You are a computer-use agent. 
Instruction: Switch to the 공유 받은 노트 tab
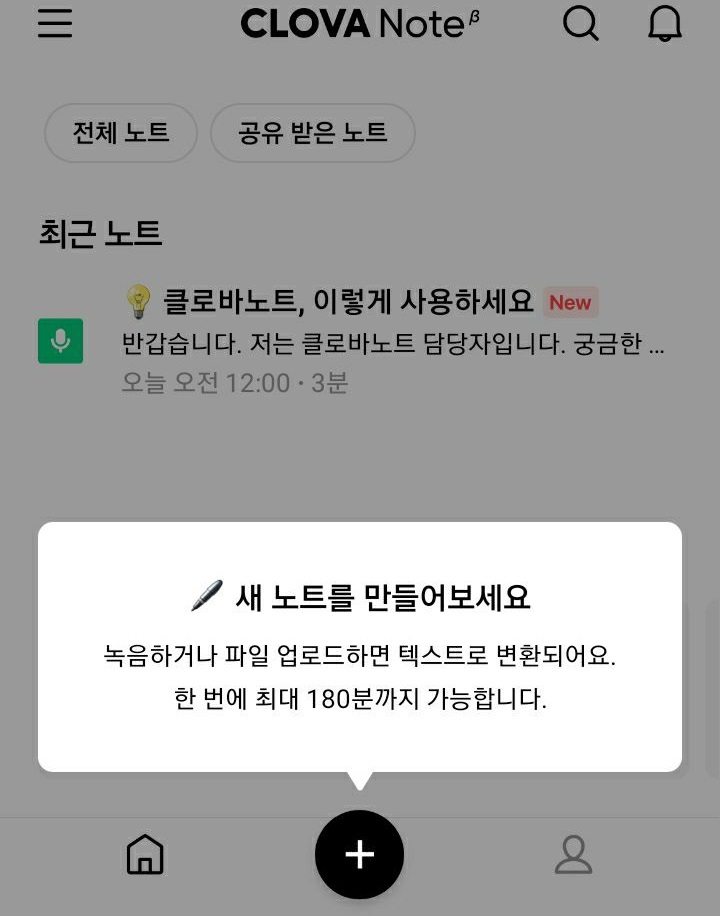click(x=311, y=132)
